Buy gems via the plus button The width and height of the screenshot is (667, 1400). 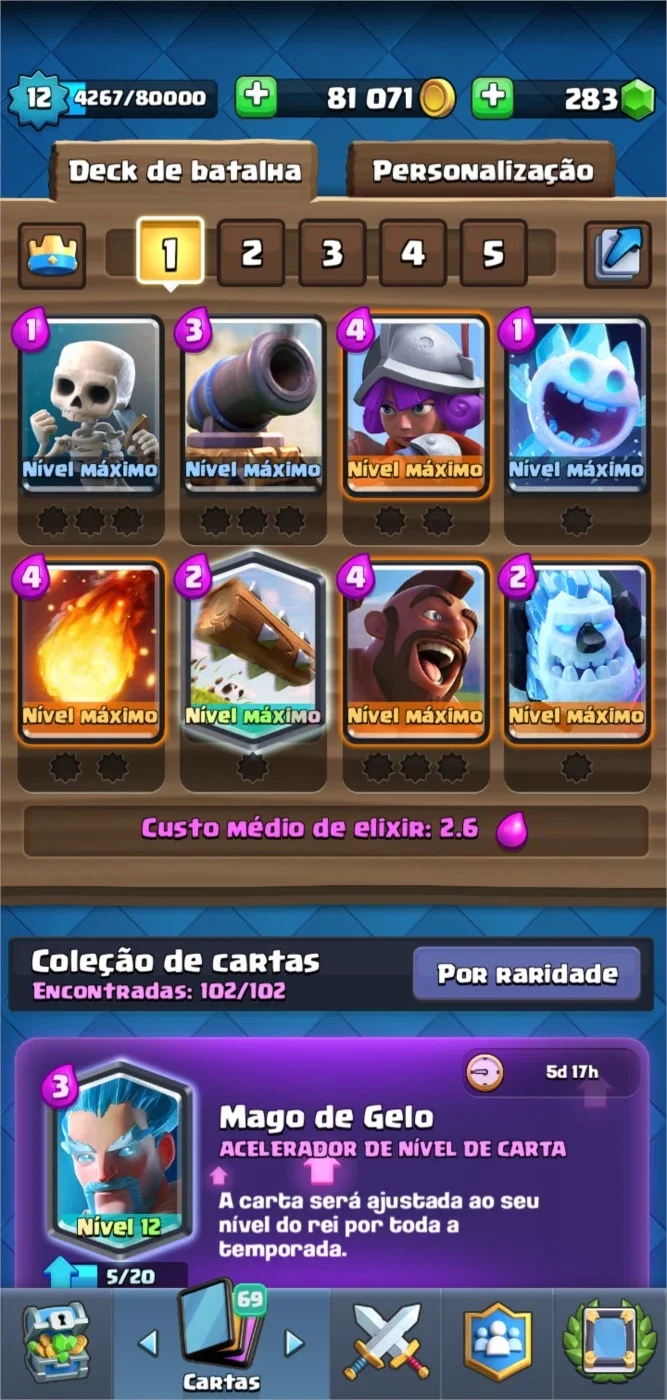(x=492, y=97)
